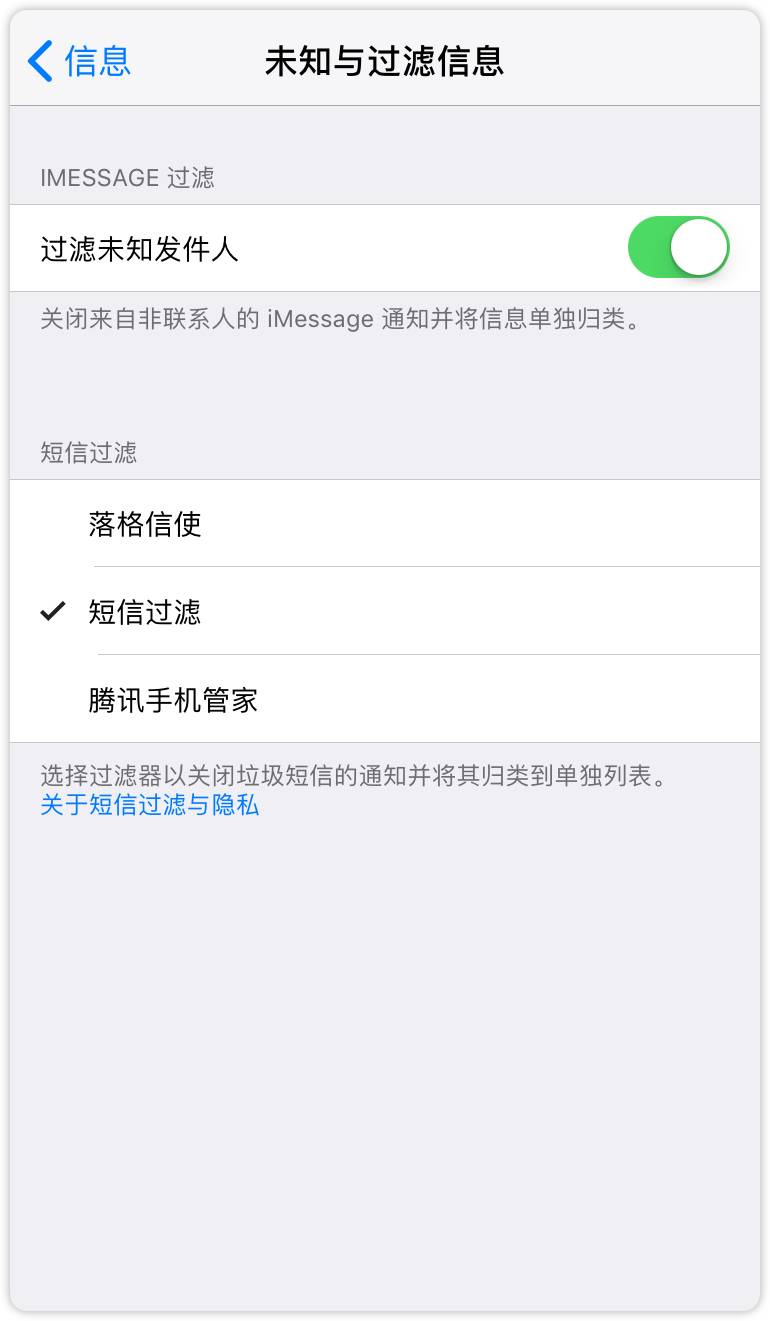Open 关于短信过滤与隐私 link

pos(150,805)
